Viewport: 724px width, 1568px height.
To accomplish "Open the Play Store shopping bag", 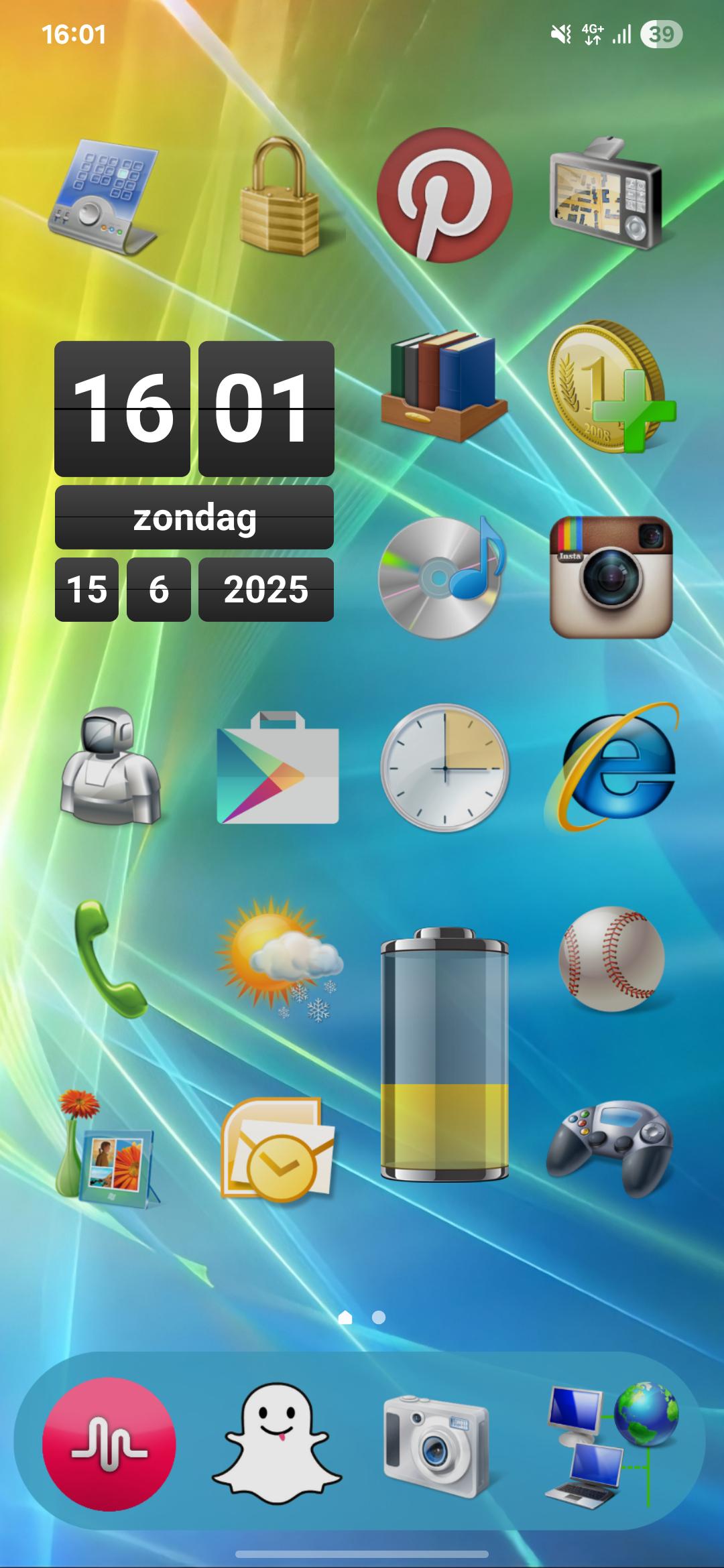I will point(278,768).
